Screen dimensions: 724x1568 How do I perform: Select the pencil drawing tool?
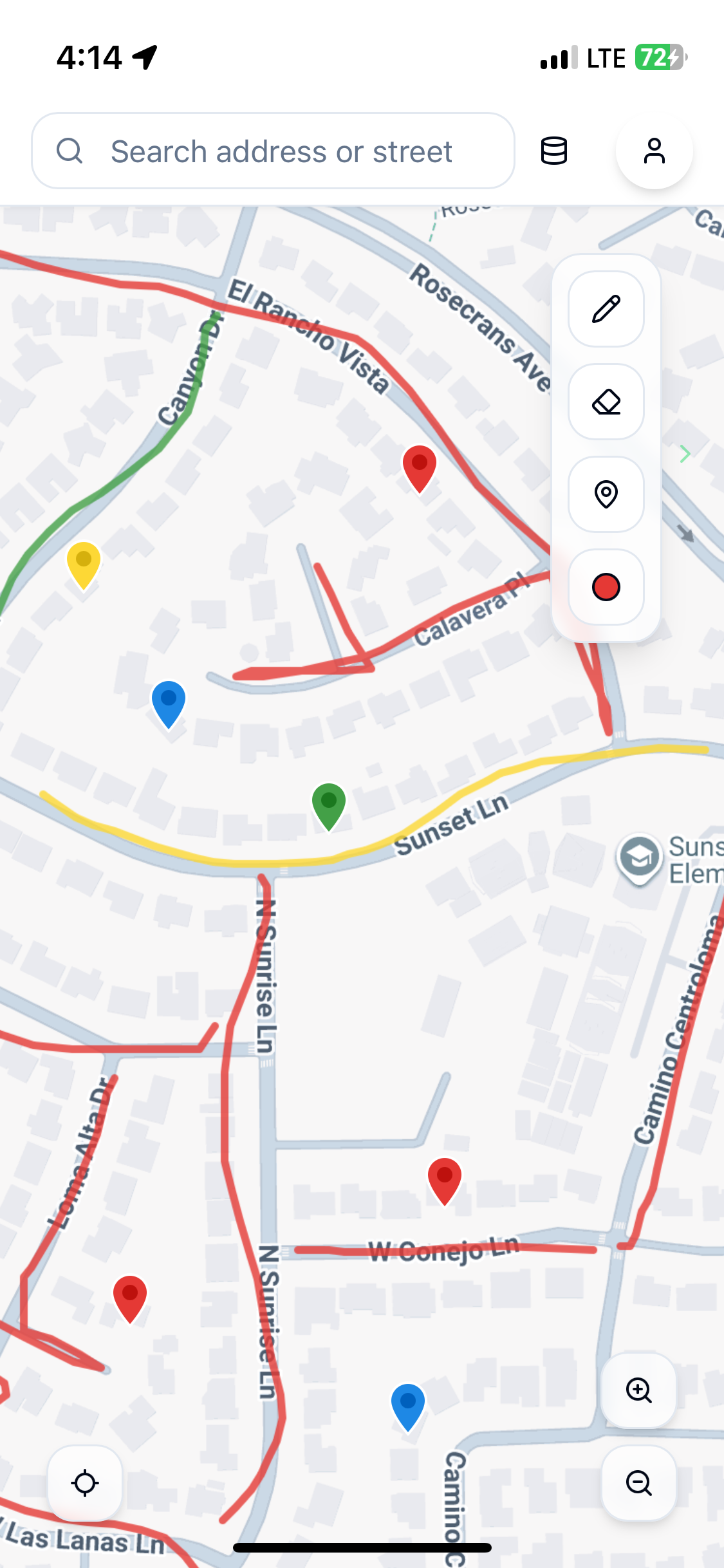point(606,309)
